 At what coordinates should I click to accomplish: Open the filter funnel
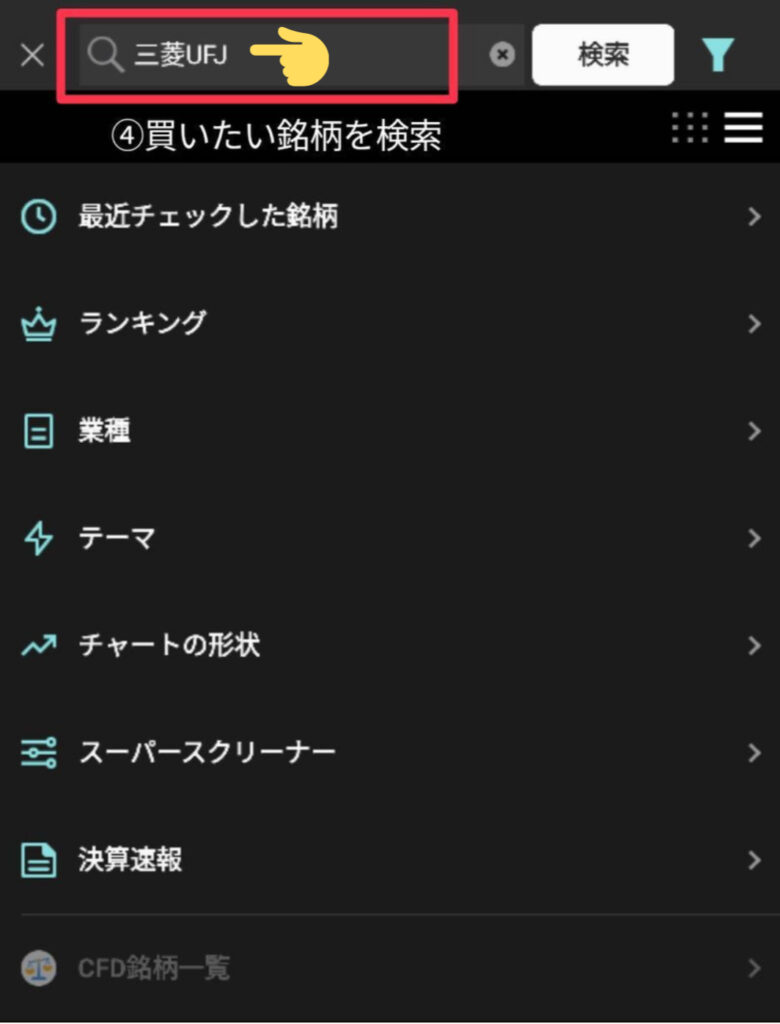[x=718, y=55]
